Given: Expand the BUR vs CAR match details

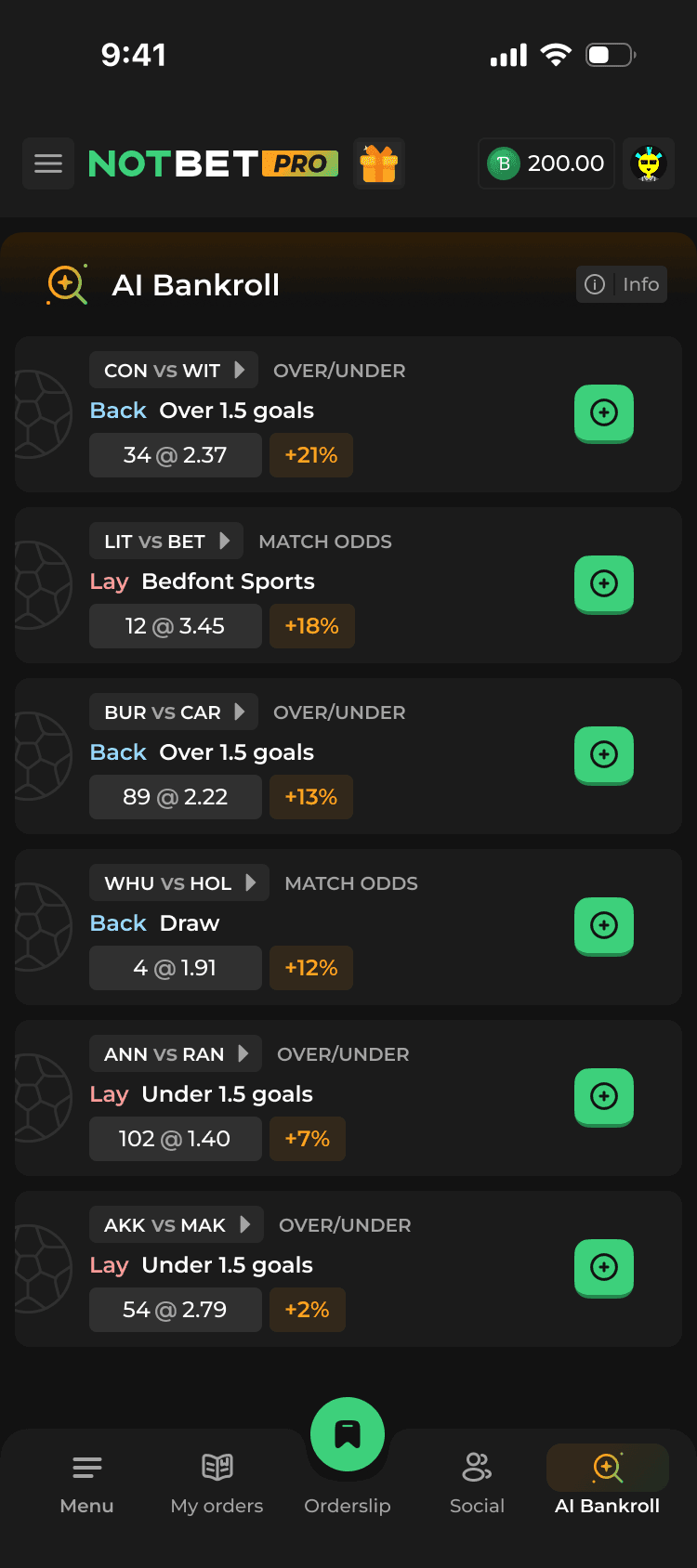Looking at the screenshot, I should [x=174, y=712].
